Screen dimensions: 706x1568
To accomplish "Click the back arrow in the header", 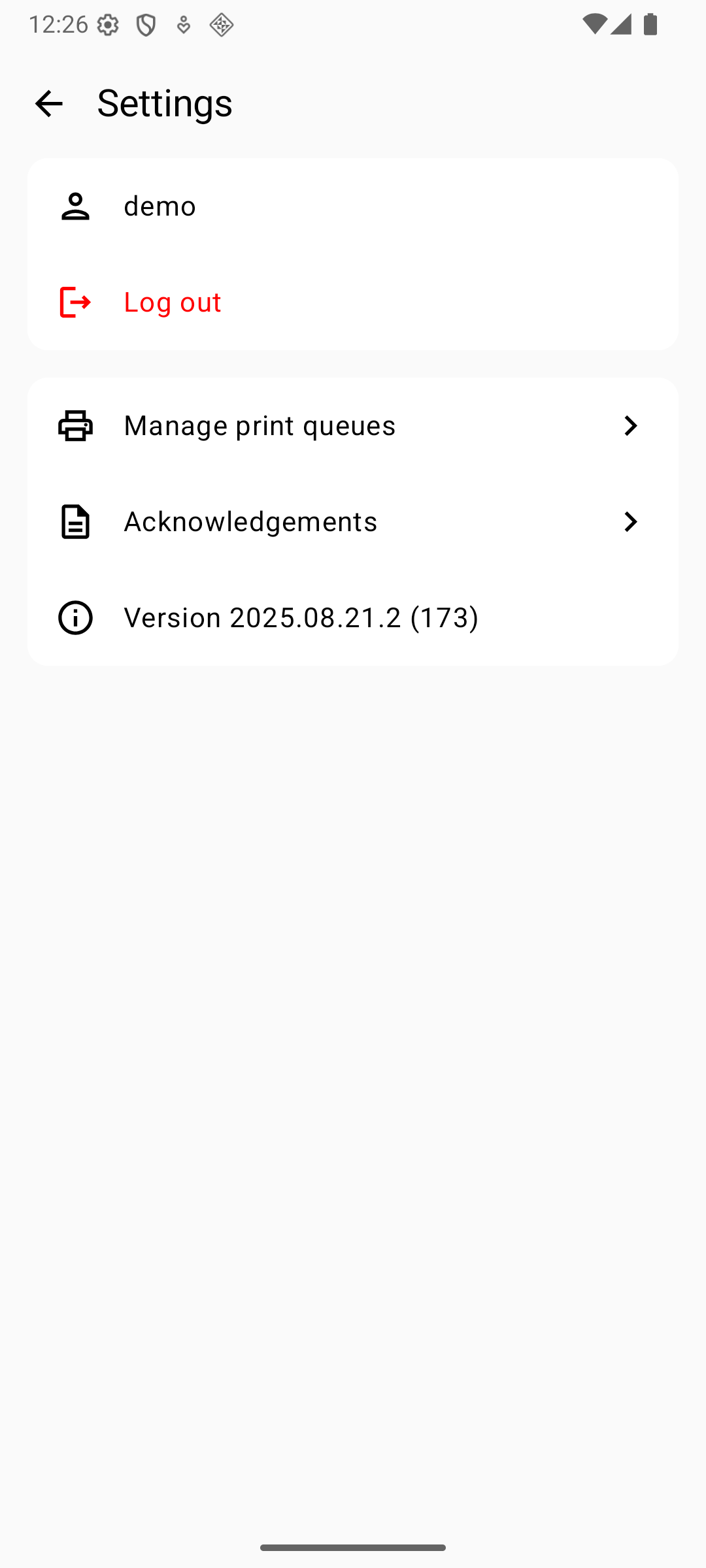I will click(x=48, y=103).
